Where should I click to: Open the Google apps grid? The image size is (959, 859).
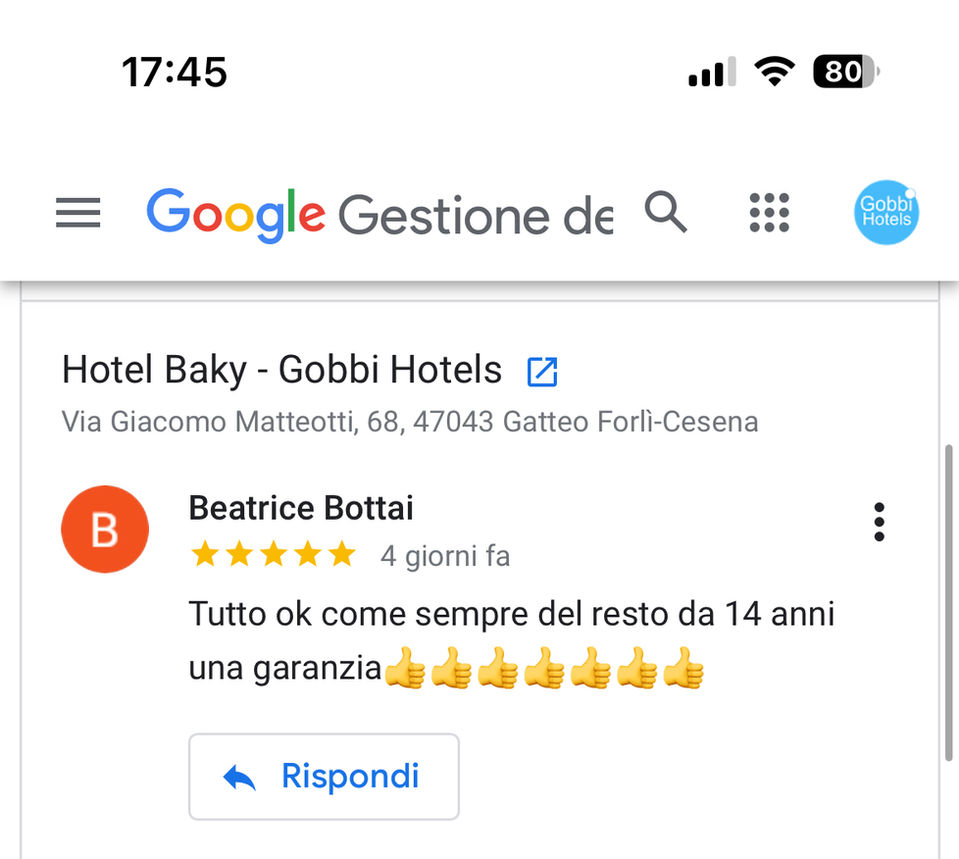[x=769, y=212]
